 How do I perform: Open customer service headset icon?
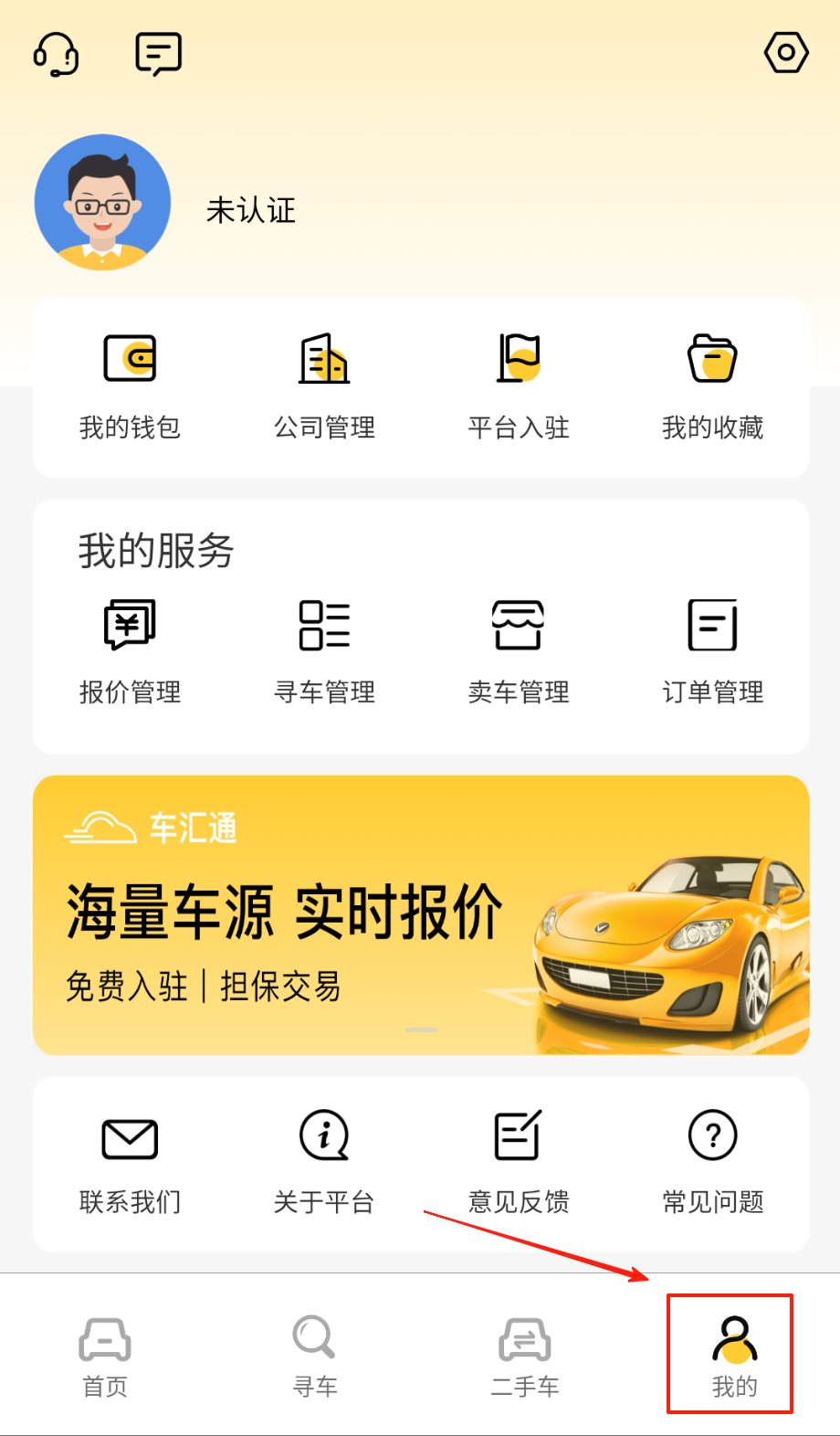click(57, 54)
